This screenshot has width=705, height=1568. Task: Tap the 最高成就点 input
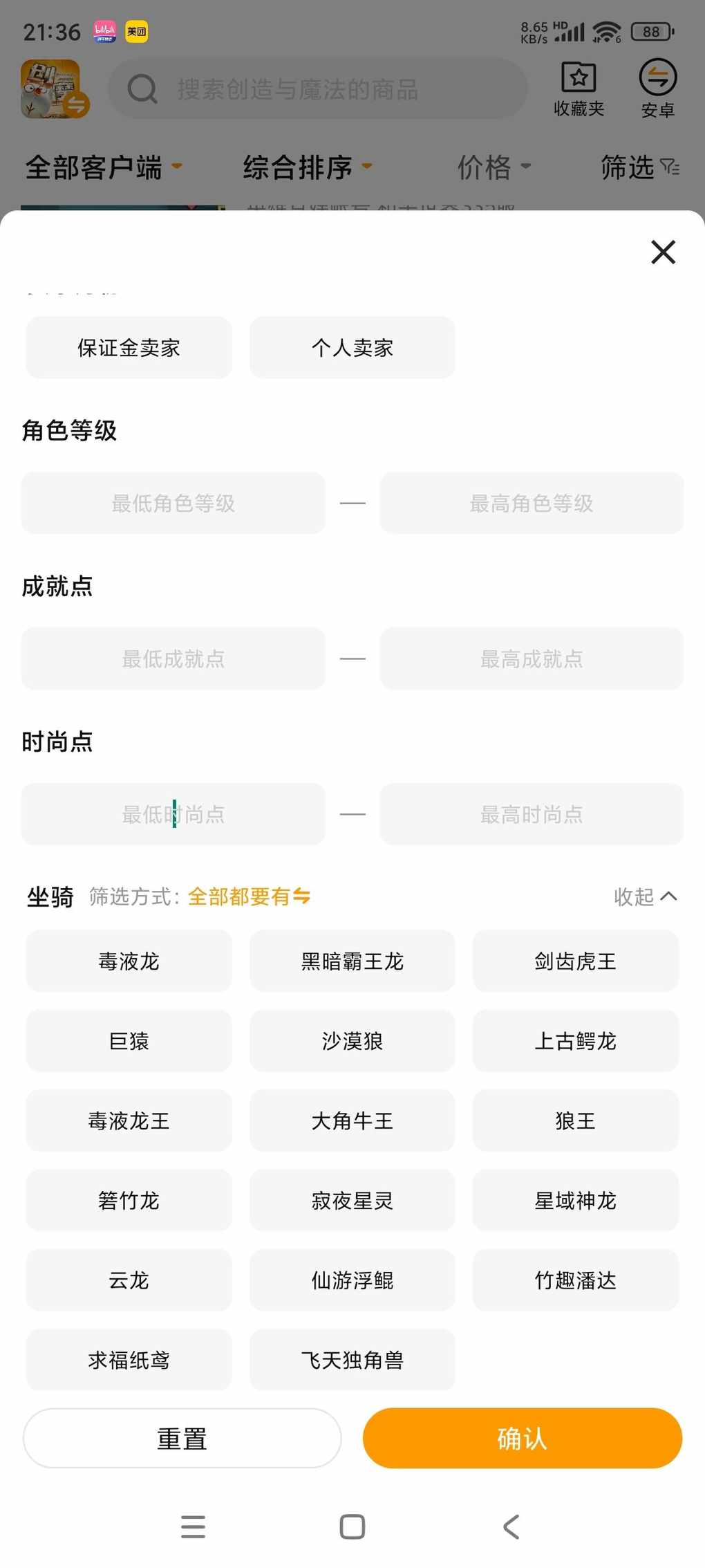pos(532,658)
